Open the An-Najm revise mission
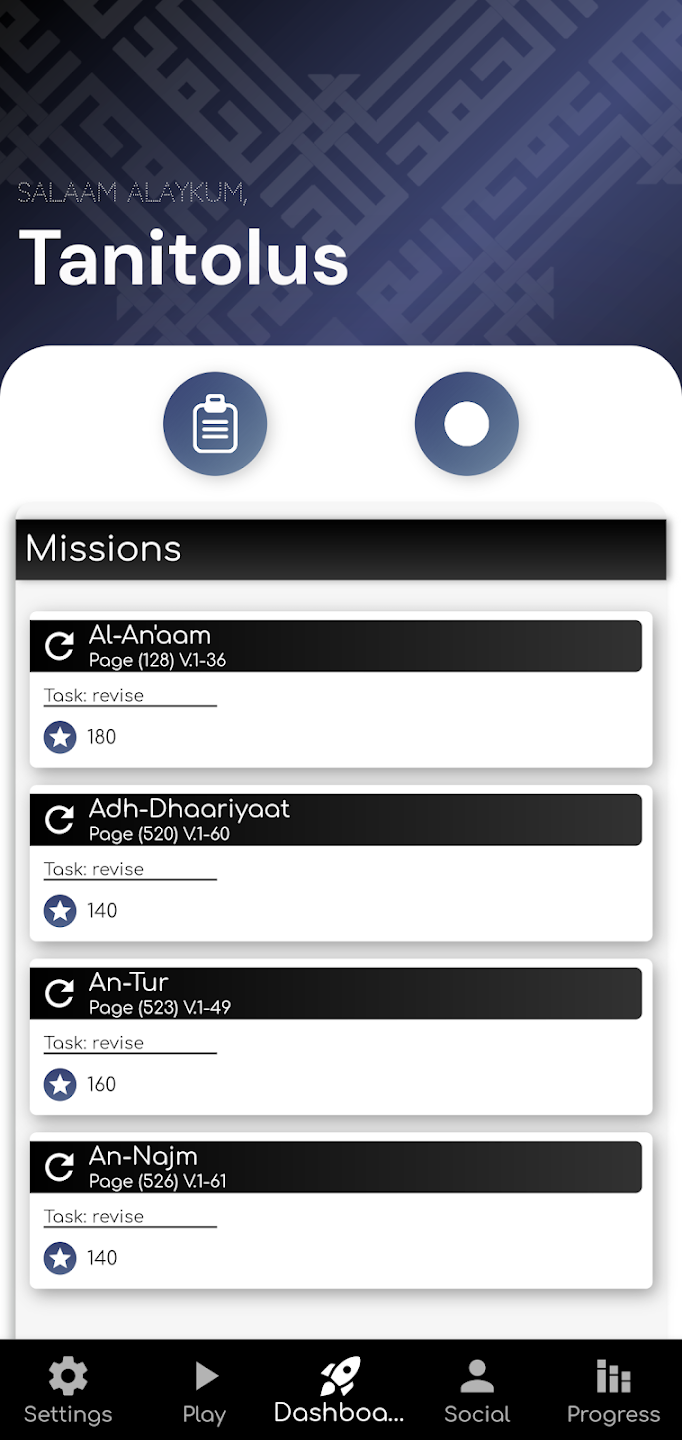This screenshot has height=1440, width=682. coord(341,1210)
